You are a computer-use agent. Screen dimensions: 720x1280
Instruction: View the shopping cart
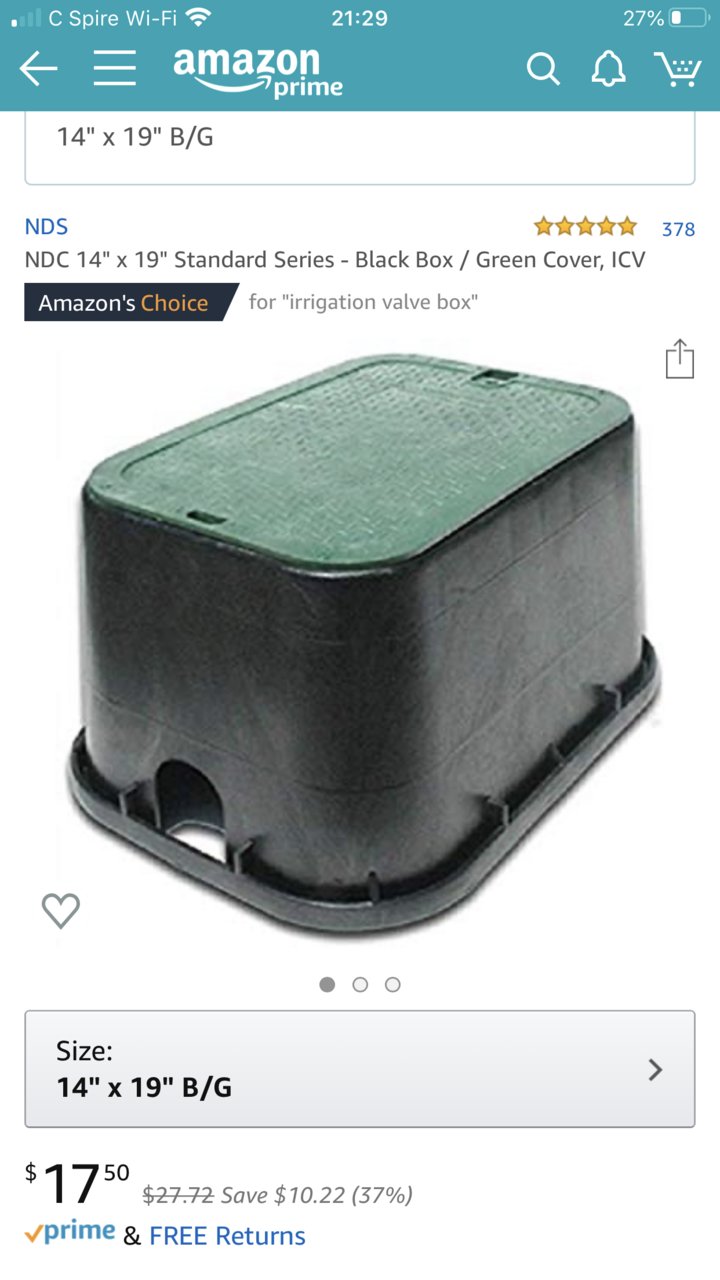coord(678,69)
